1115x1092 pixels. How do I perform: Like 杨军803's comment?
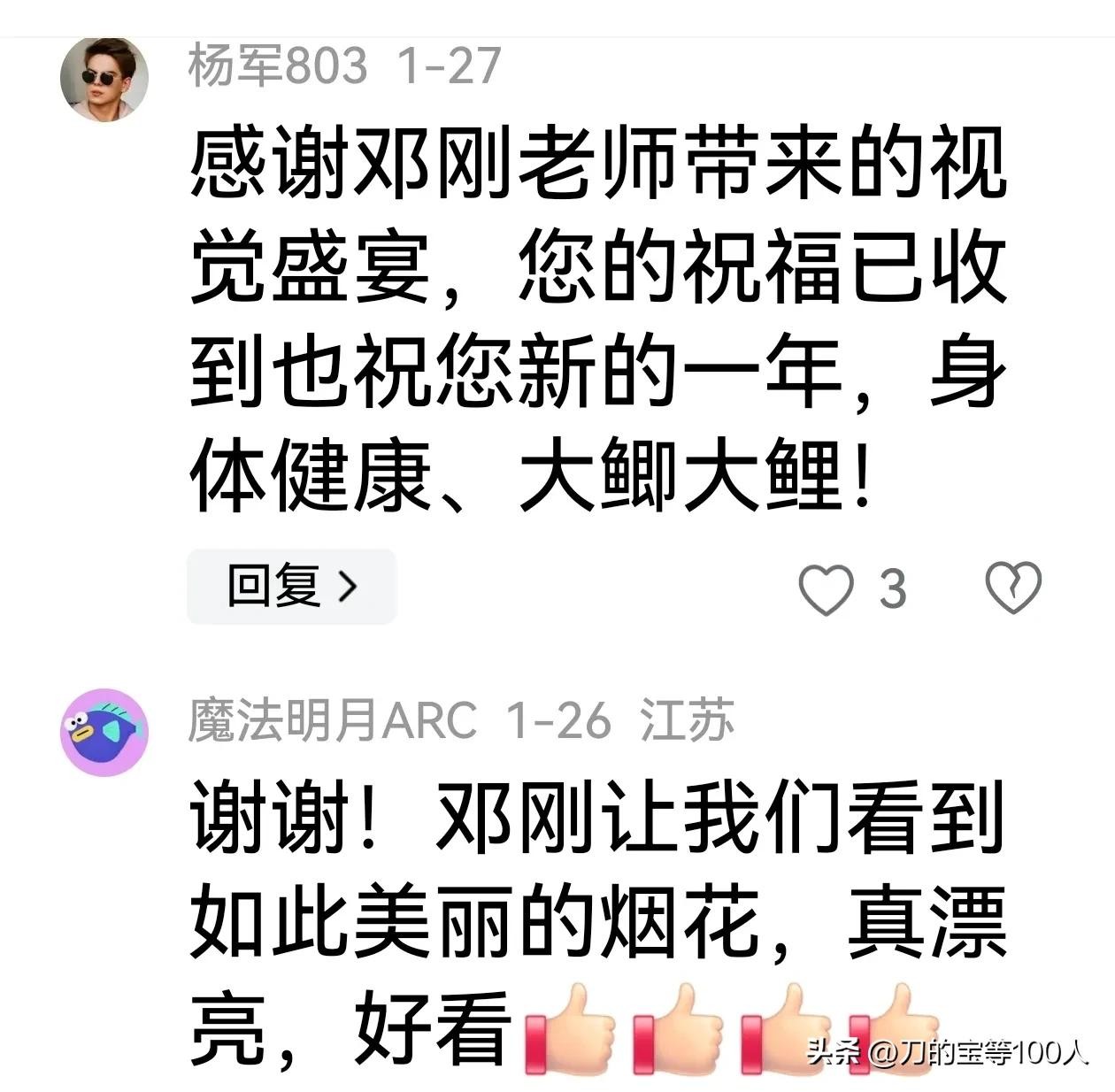tap(827, 588)
